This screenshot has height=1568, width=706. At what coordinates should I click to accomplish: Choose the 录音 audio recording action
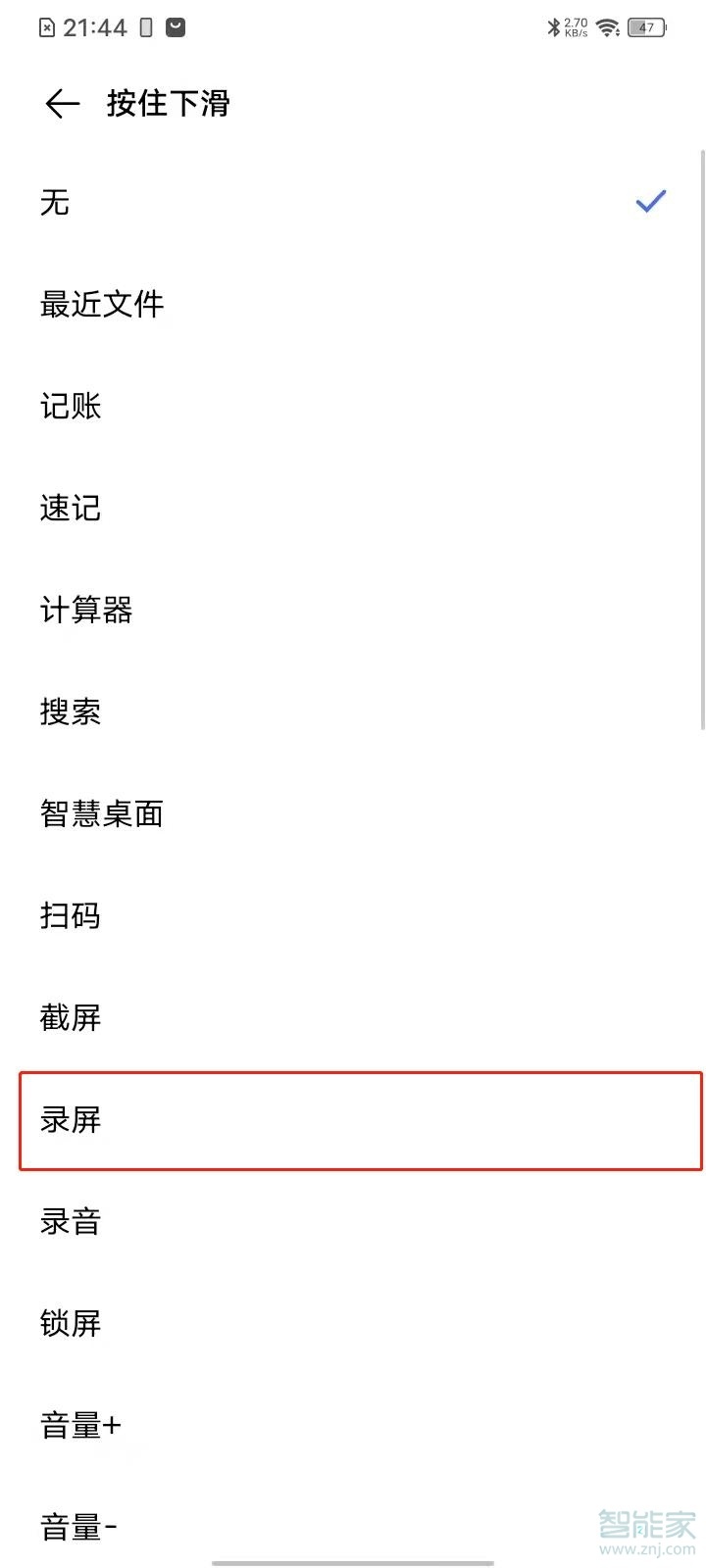click(x=69, y=1221)
